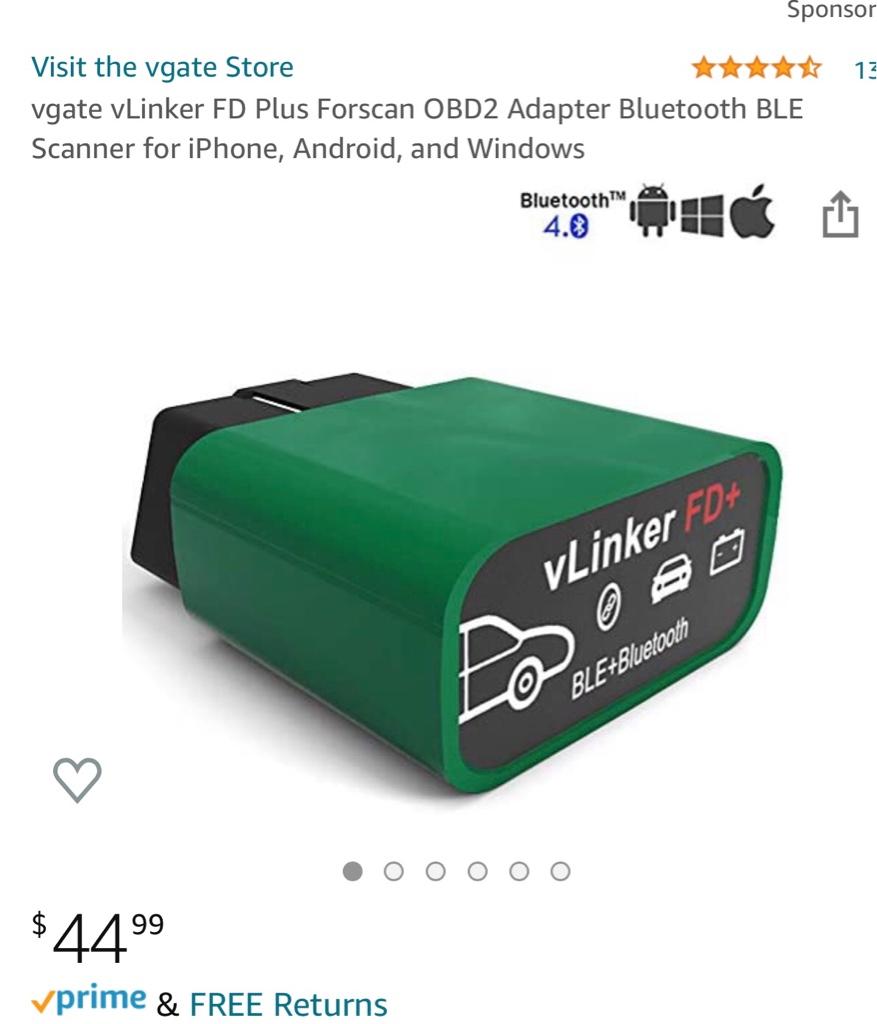Add vLinker adapter to wish list heart
Image resolution: width=877 pixels, height=1024 pixels.
[x=77, y=779]
